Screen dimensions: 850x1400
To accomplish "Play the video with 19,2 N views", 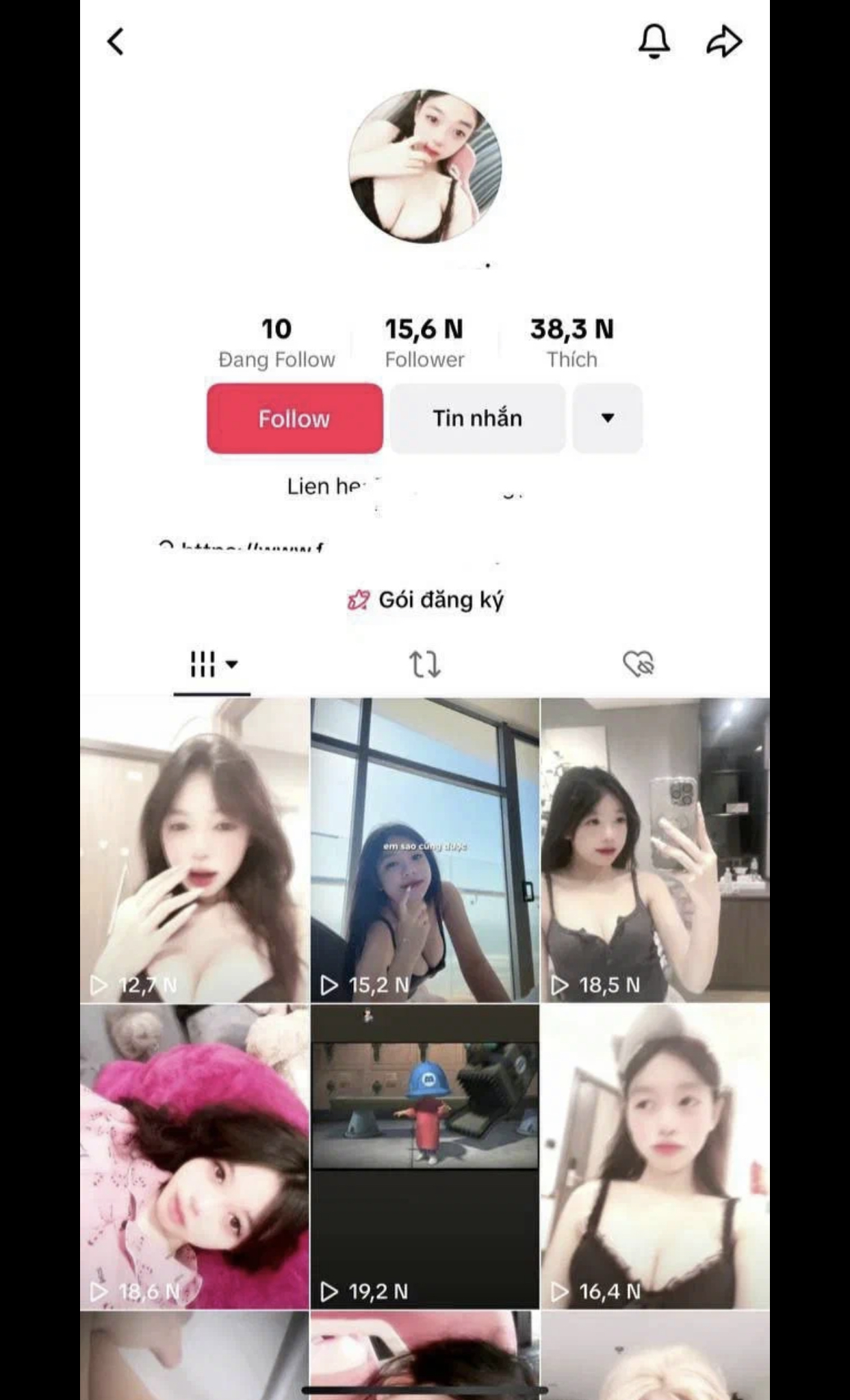I will point(424,1156).
